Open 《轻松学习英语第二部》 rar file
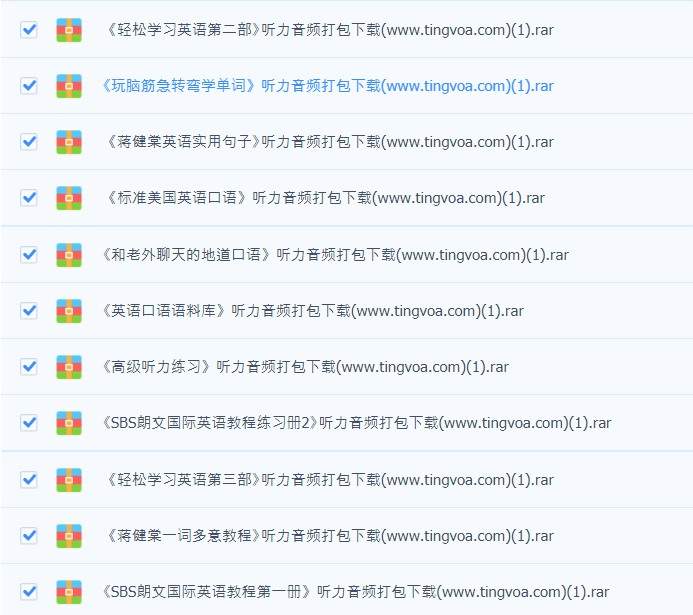This screenshot has height=615, width=693. click(x=328, y=30)
